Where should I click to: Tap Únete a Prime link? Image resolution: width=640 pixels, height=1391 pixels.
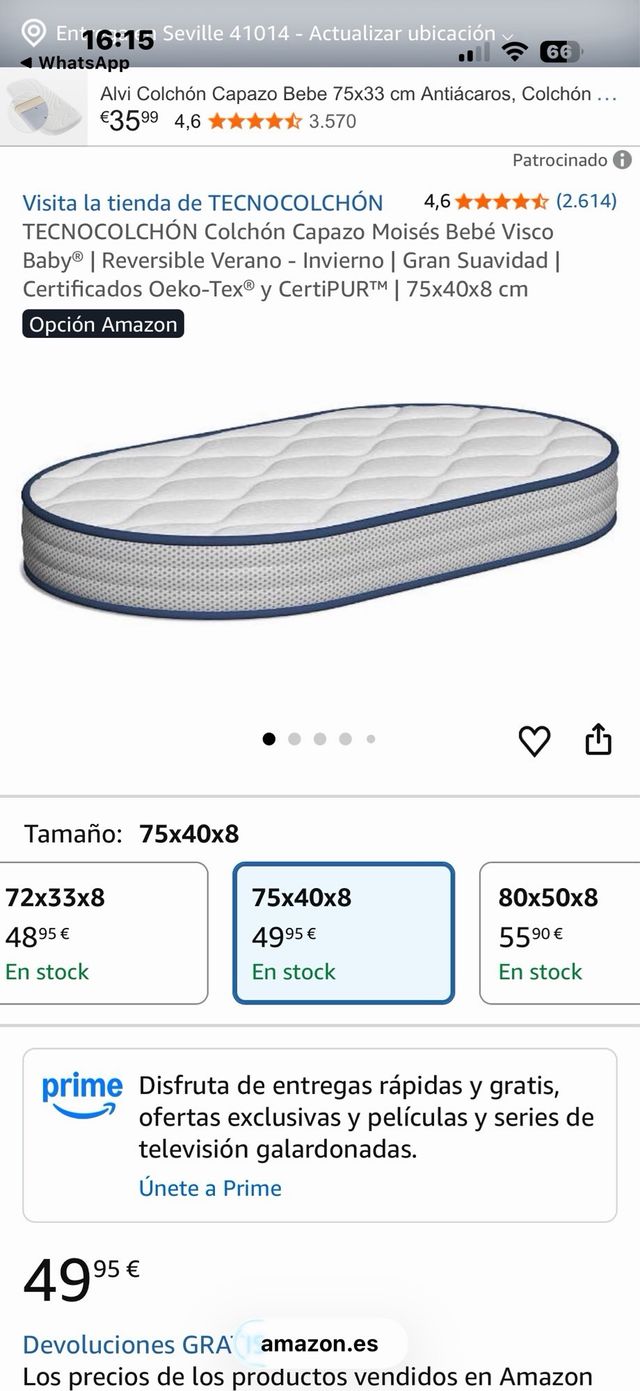coord(210,1188)
